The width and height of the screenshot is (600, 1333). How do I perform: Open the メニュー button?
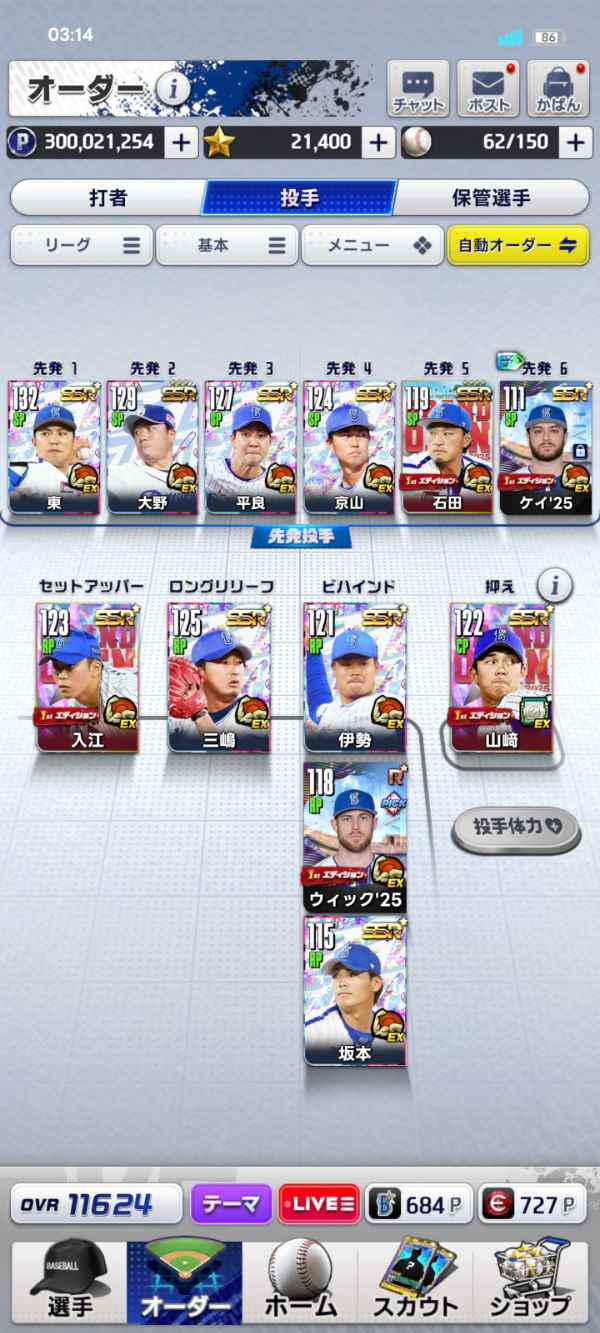coord(372,245)
